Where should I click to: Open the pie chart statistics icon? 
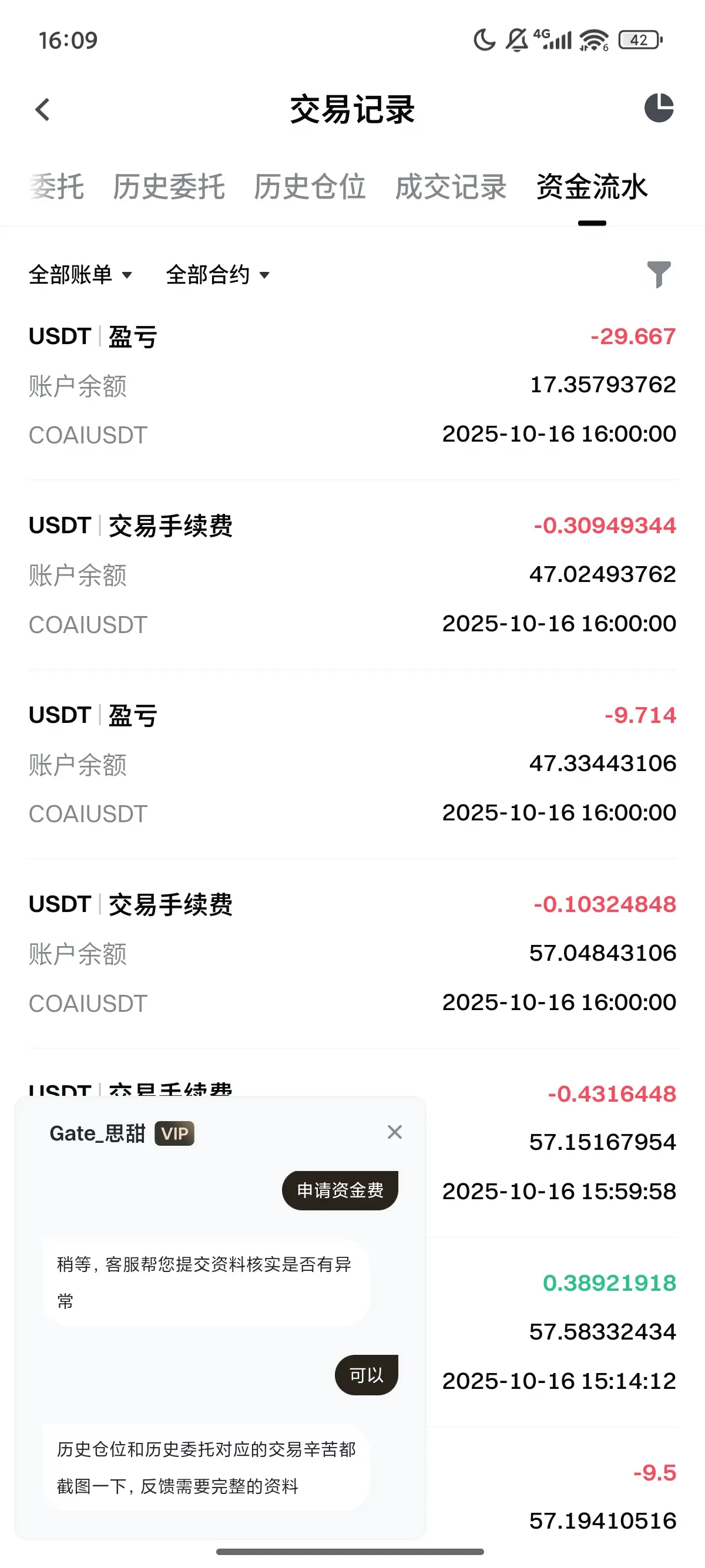[659, 108]
